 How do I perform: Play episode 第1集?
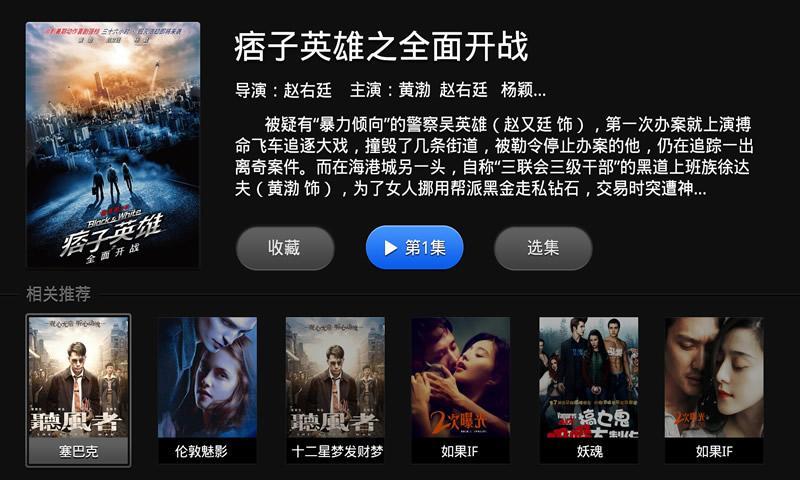pos(414,248)
